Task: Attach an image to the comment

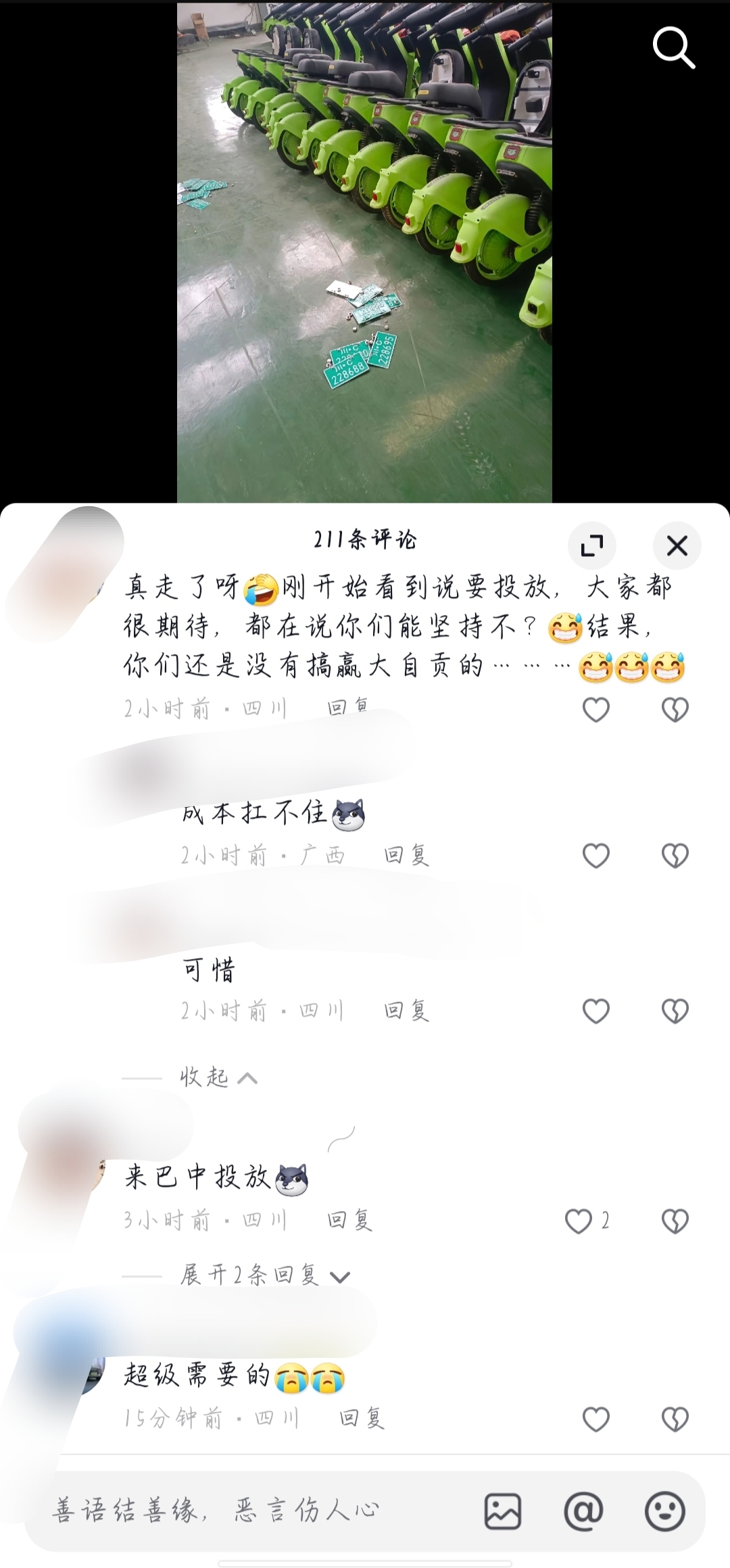Action: (503, 1511)
